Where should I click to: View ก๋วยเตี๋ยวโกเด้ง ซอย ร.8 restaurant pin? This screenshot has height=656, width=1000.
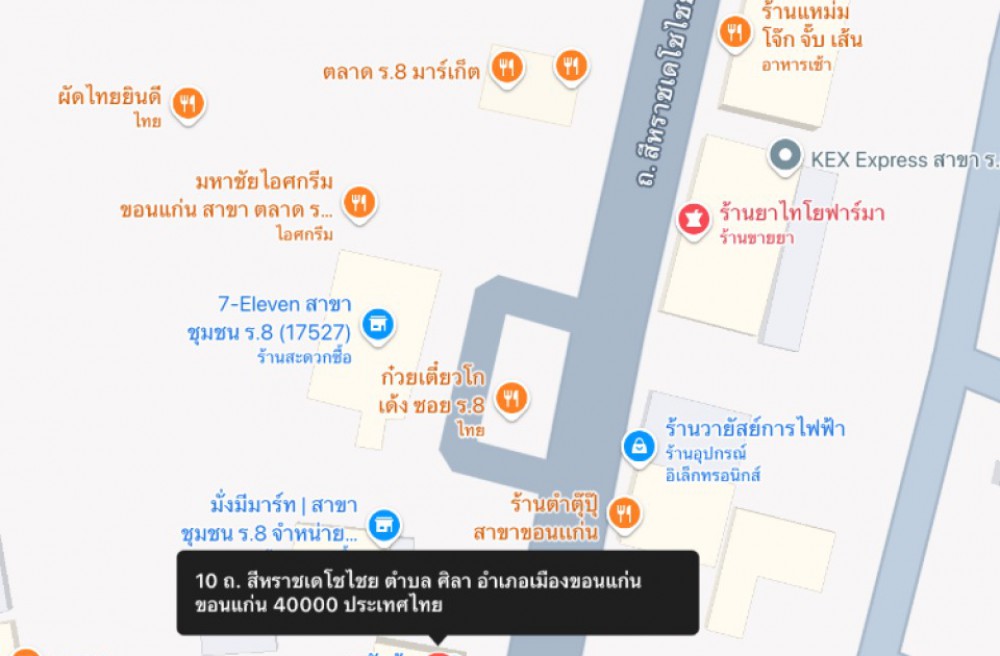pos(510,398)
